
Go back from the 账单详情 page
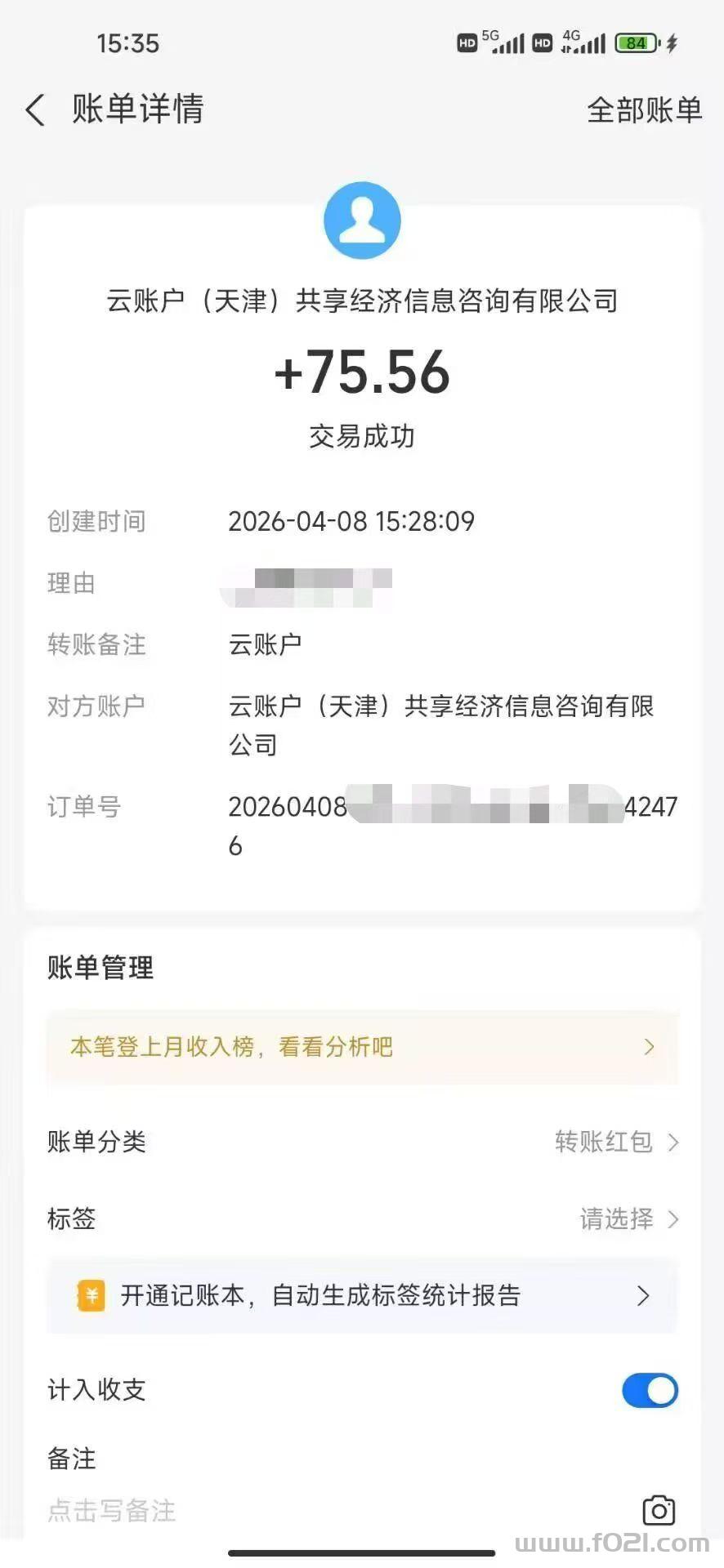[36, 109]
